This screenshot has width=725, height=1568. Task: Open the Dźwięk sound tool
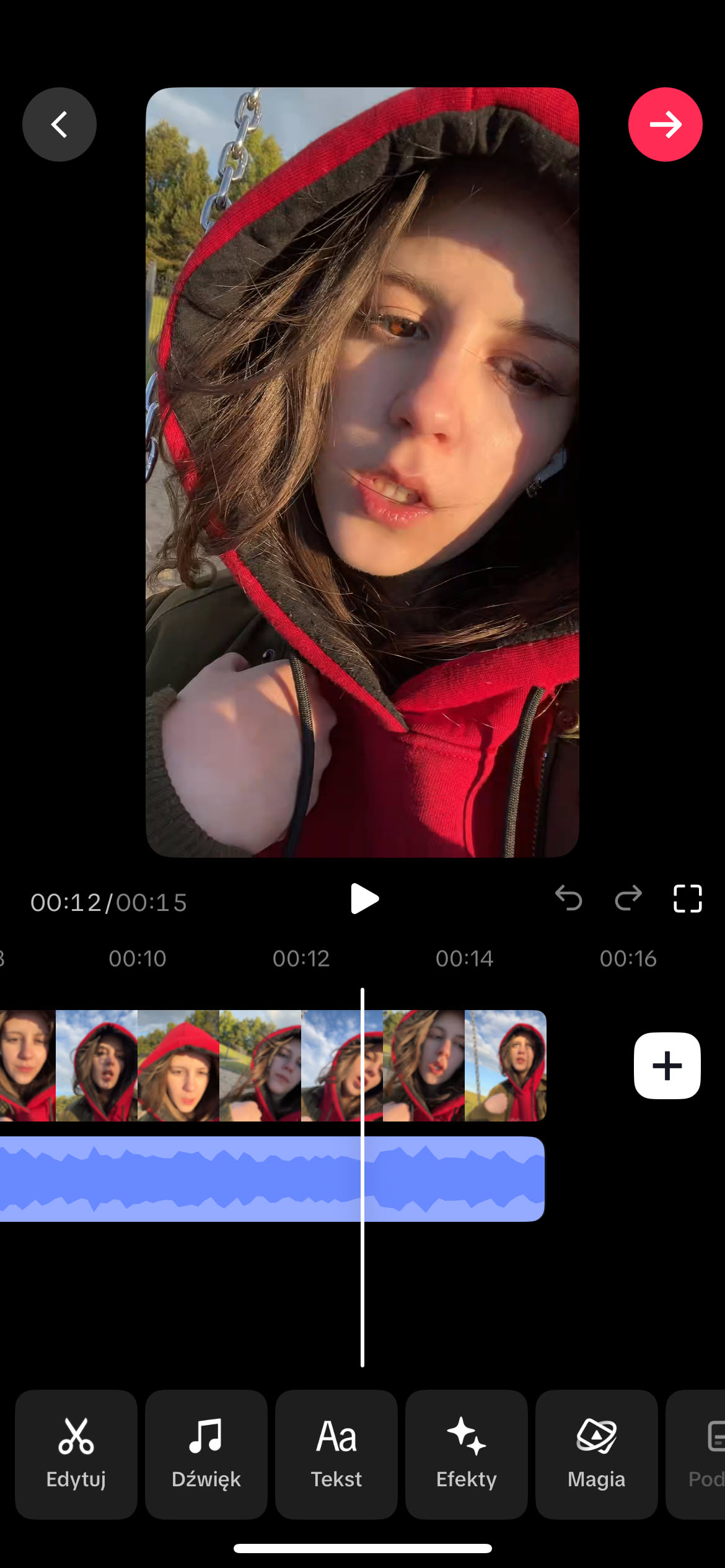tap(206, 1453)
